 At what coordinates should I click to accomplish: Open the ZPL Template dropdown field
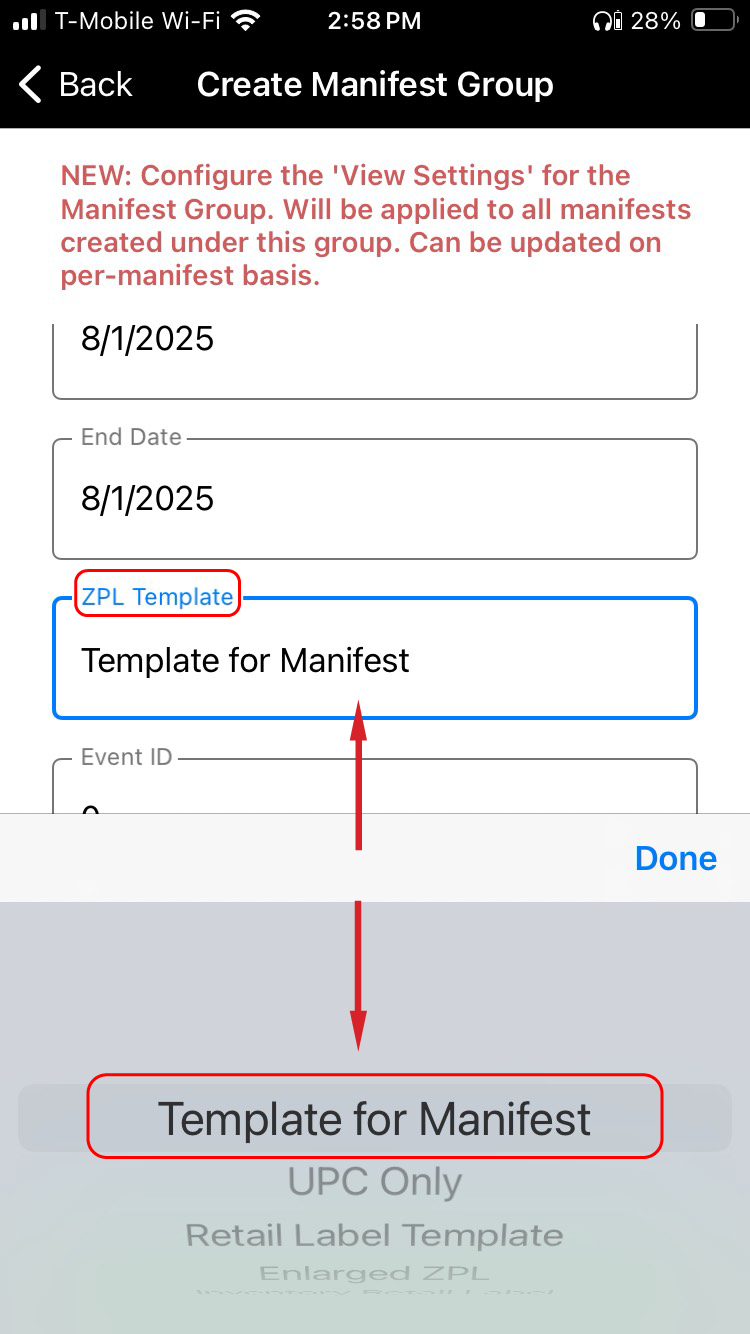click(x=374, y=660)
